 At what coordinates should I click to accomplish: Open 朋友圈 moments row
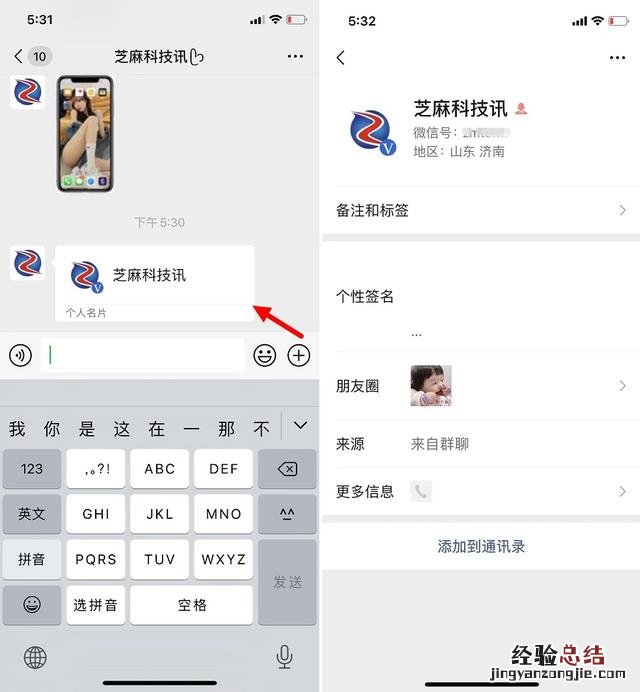click(480, 386)
